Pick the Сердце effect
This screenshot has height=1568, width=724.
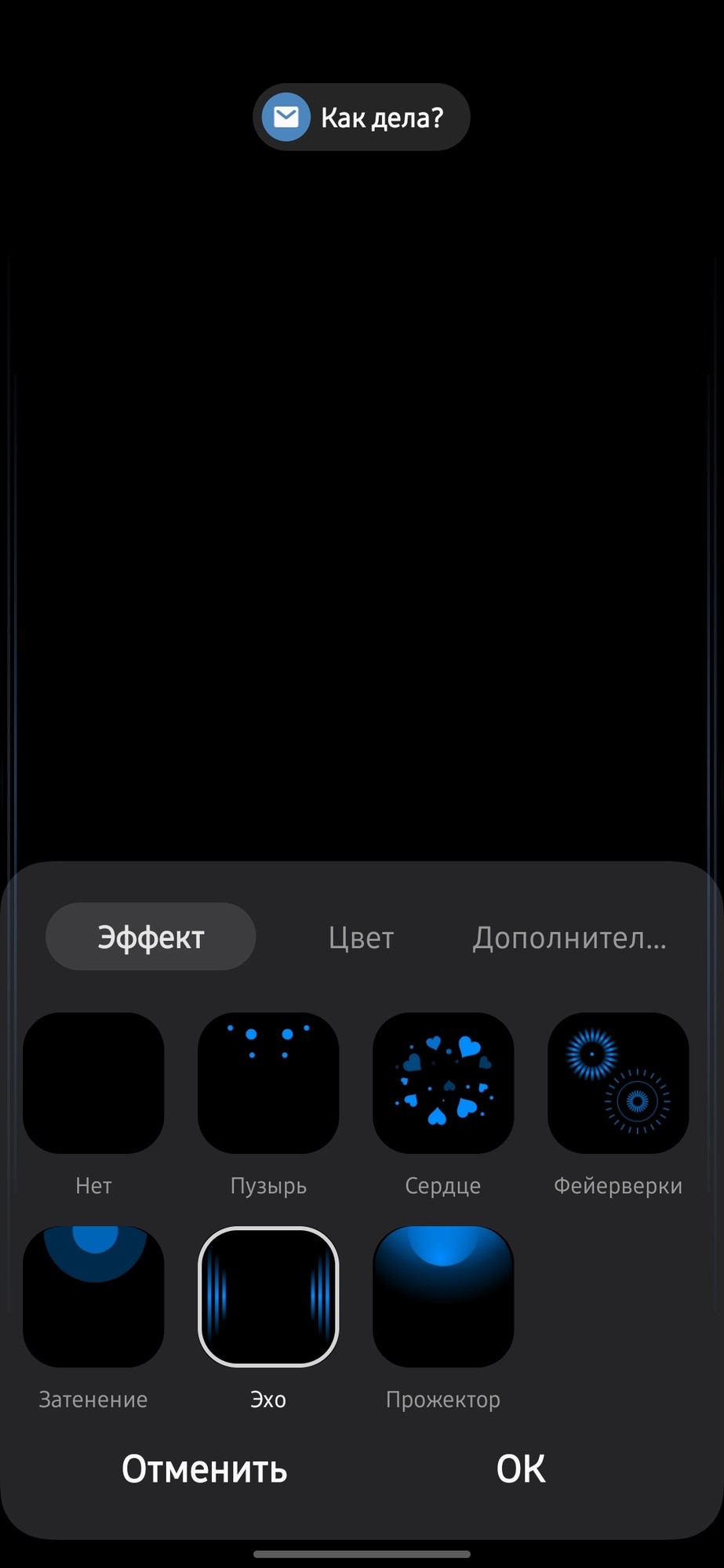coord(443,1083)
